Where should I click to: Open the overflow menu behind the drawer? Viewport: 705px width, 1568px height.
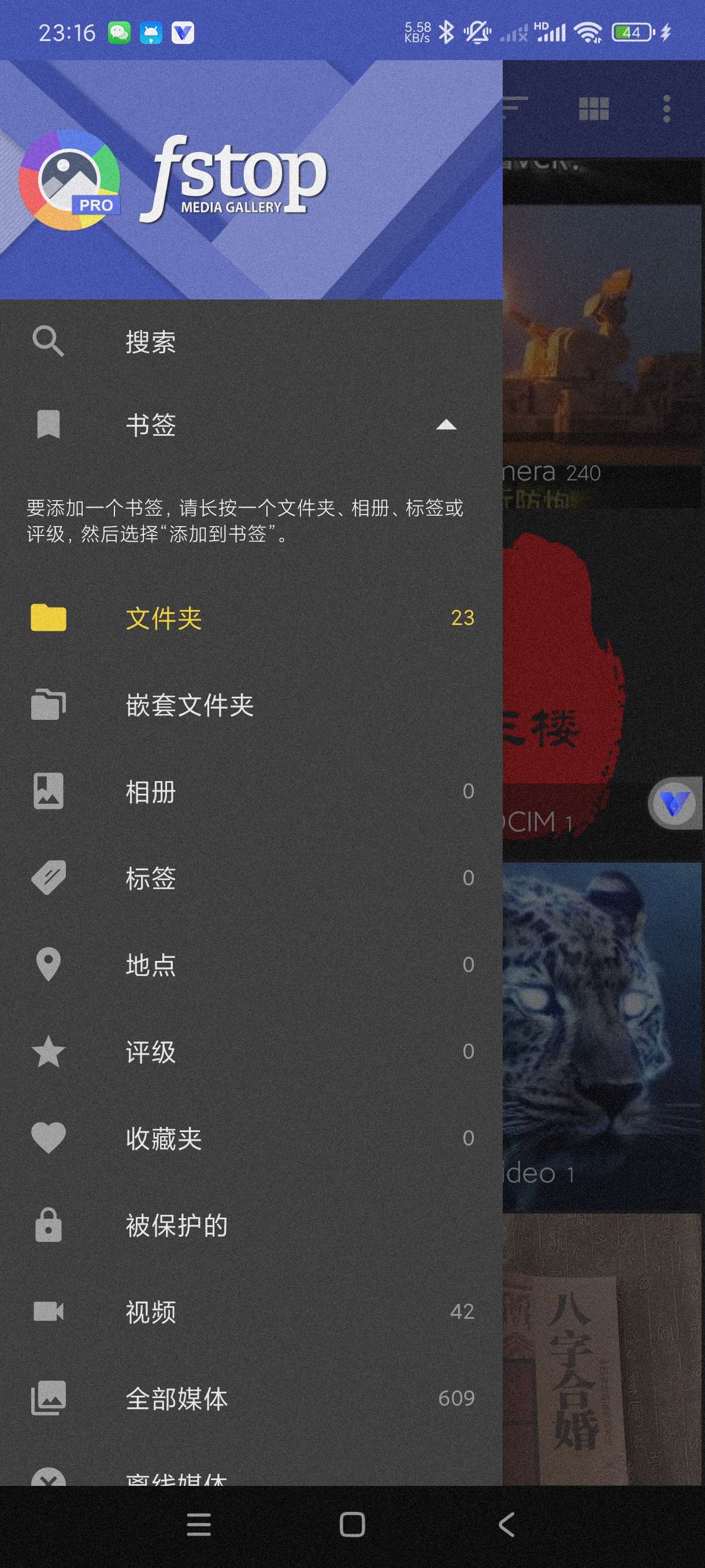click(x=667, y=109)
